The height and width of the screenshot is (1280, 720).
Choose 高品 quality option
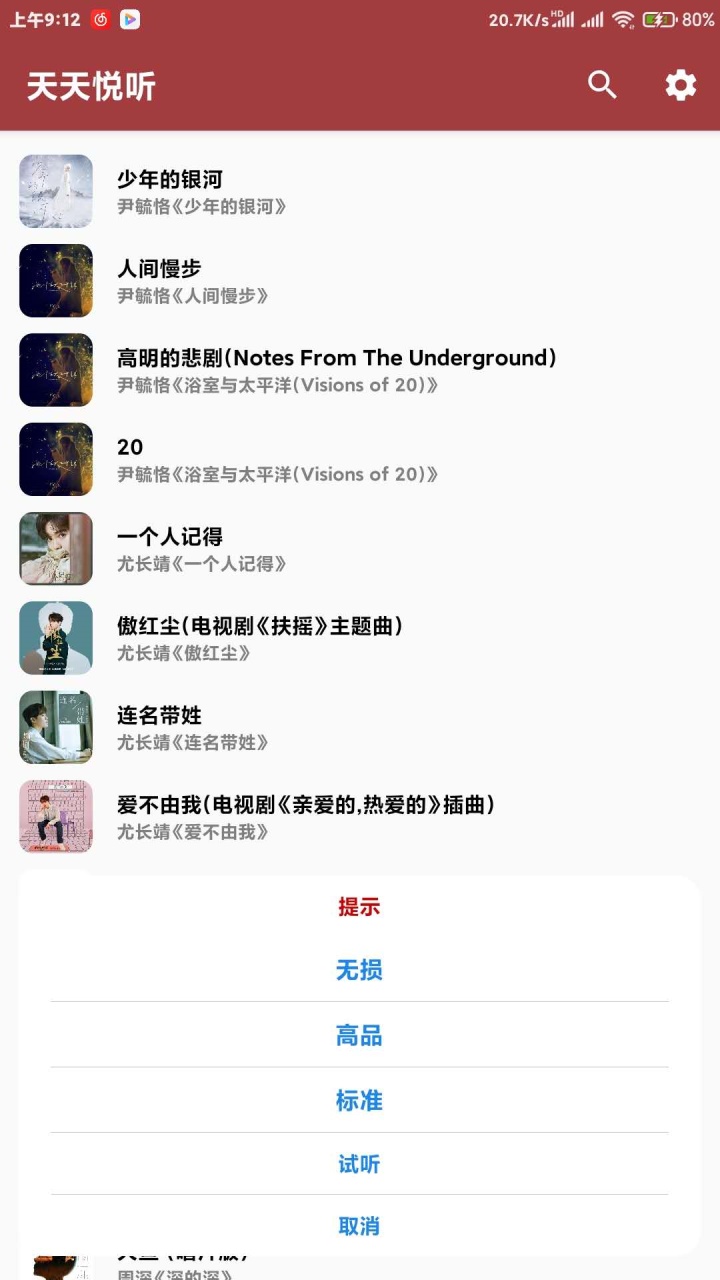359,1036
